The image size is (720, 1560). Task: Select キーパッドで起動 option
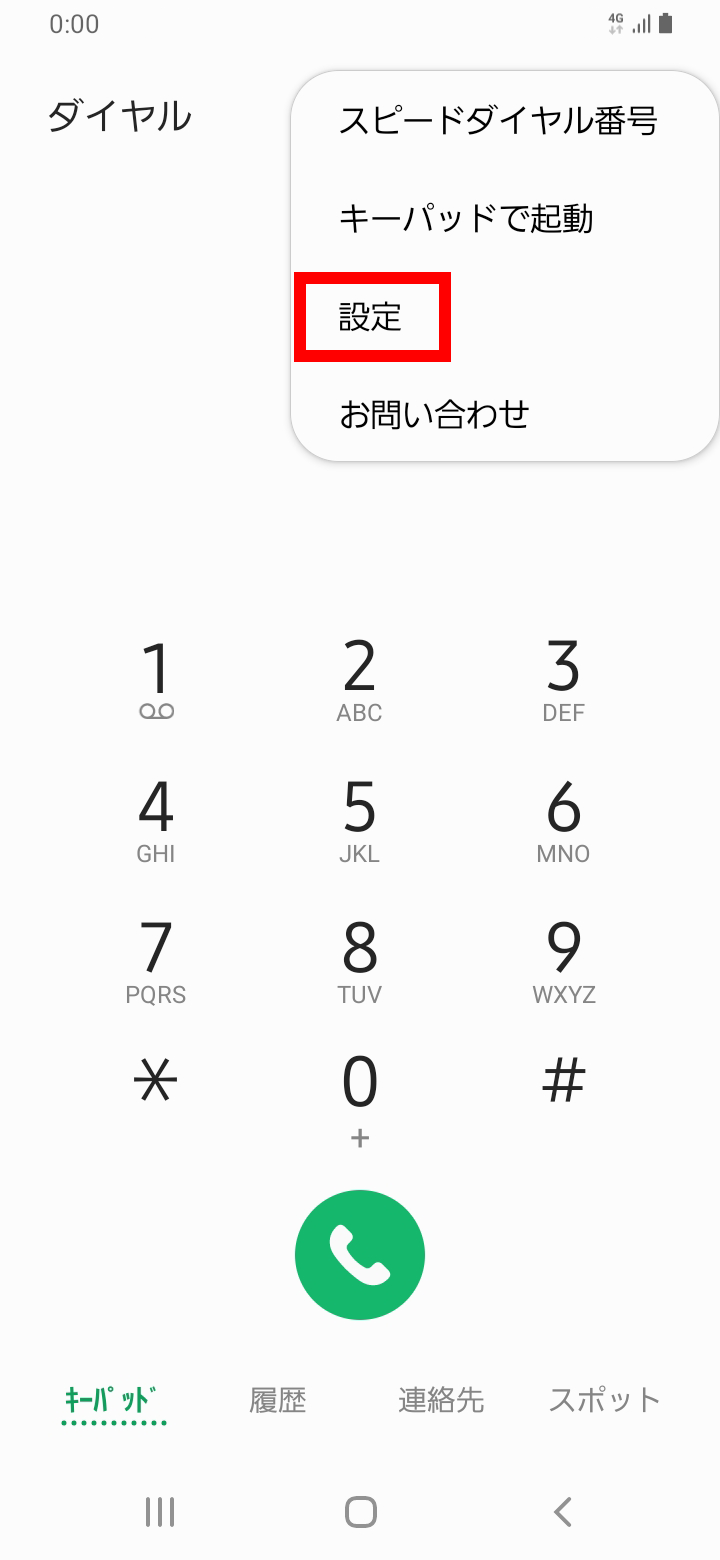(x=466, y=218)
